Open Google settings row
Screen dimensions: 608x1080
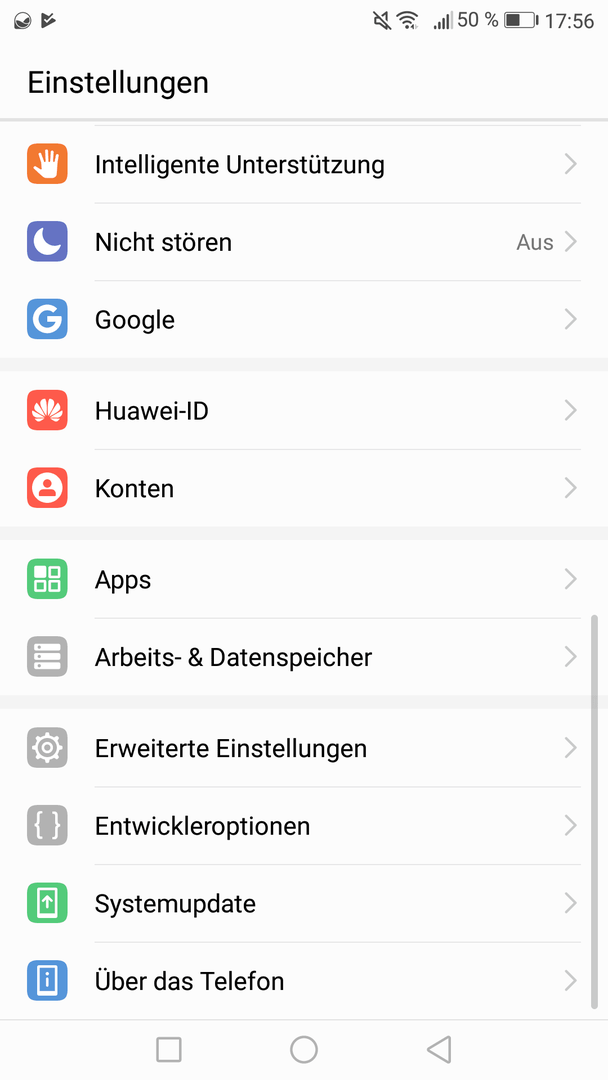coord(304,320)
